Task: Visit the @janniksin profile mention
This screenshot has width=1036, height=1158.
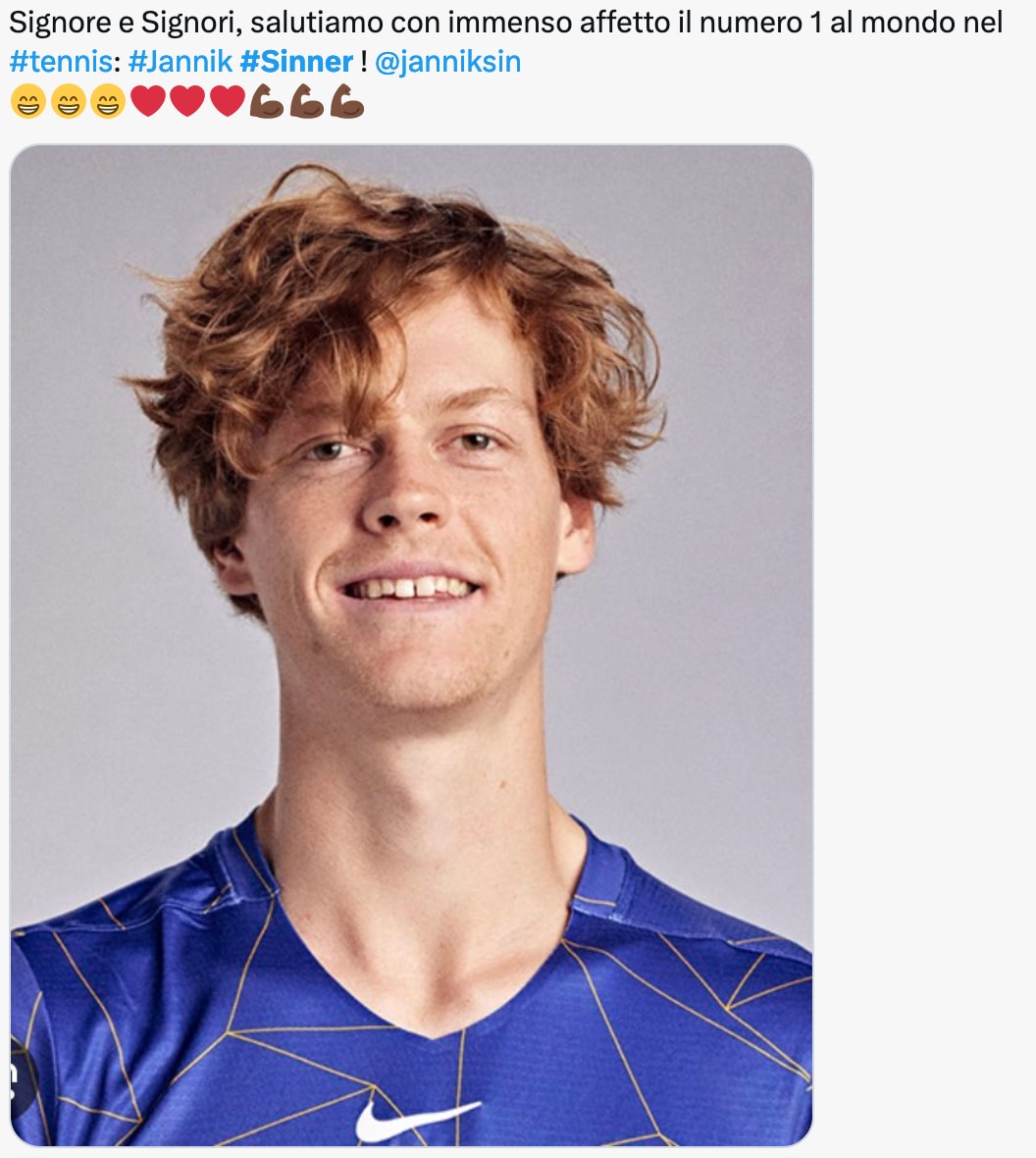Action: coord(447,63)
